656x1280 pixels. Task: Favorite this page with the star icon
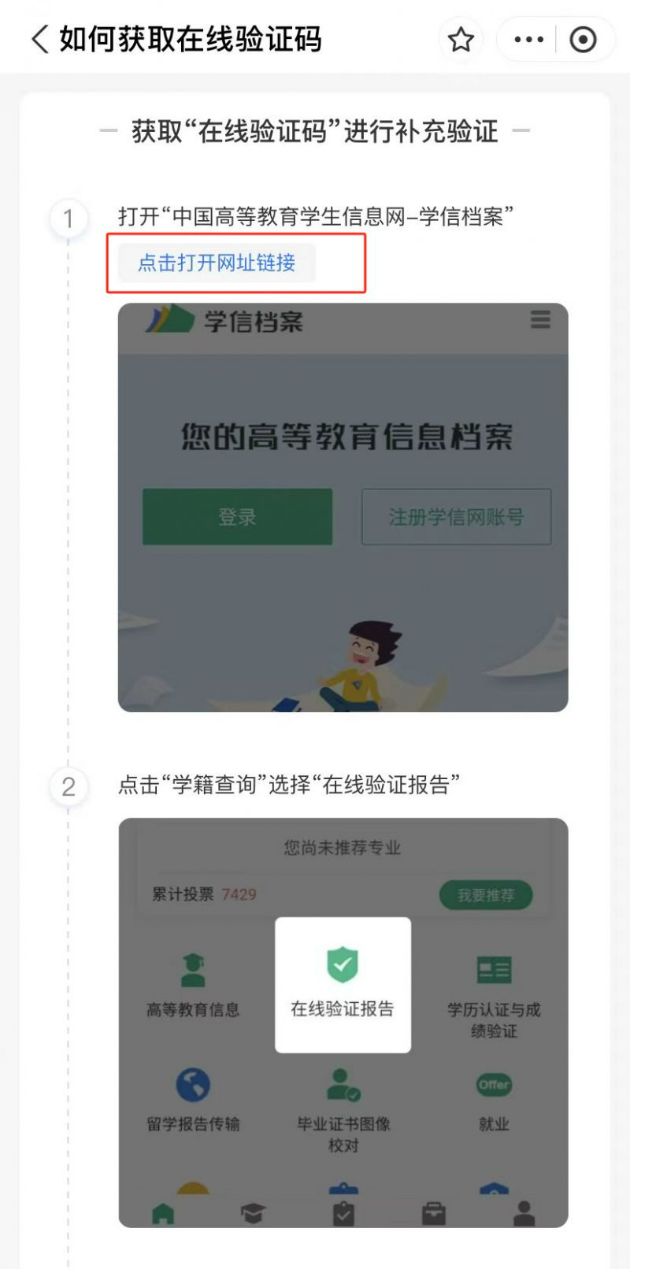(x=460, y=40)
